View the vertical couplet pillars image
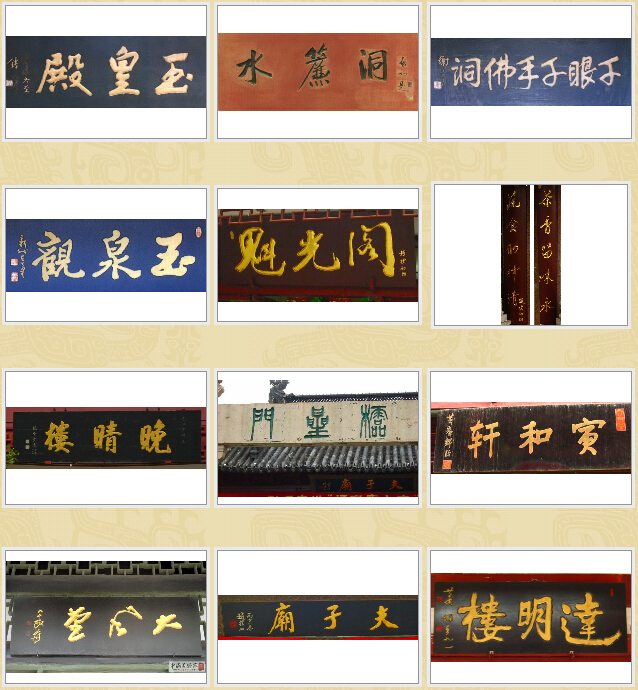The image size is (638, 690). pyautogui.click(x=531, y=255)
